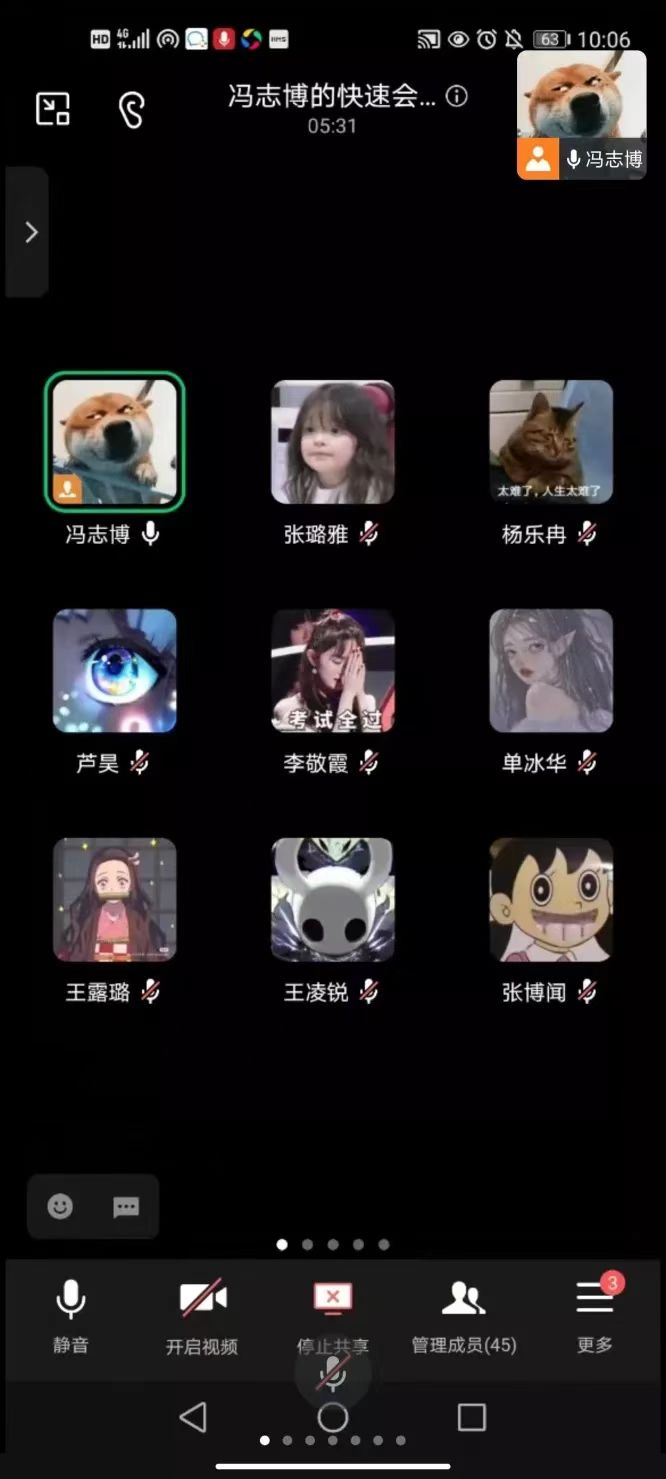This screenshot has height=1479, width=666.
Task: Mute microphone with 静音
Action: (71, 1315)
